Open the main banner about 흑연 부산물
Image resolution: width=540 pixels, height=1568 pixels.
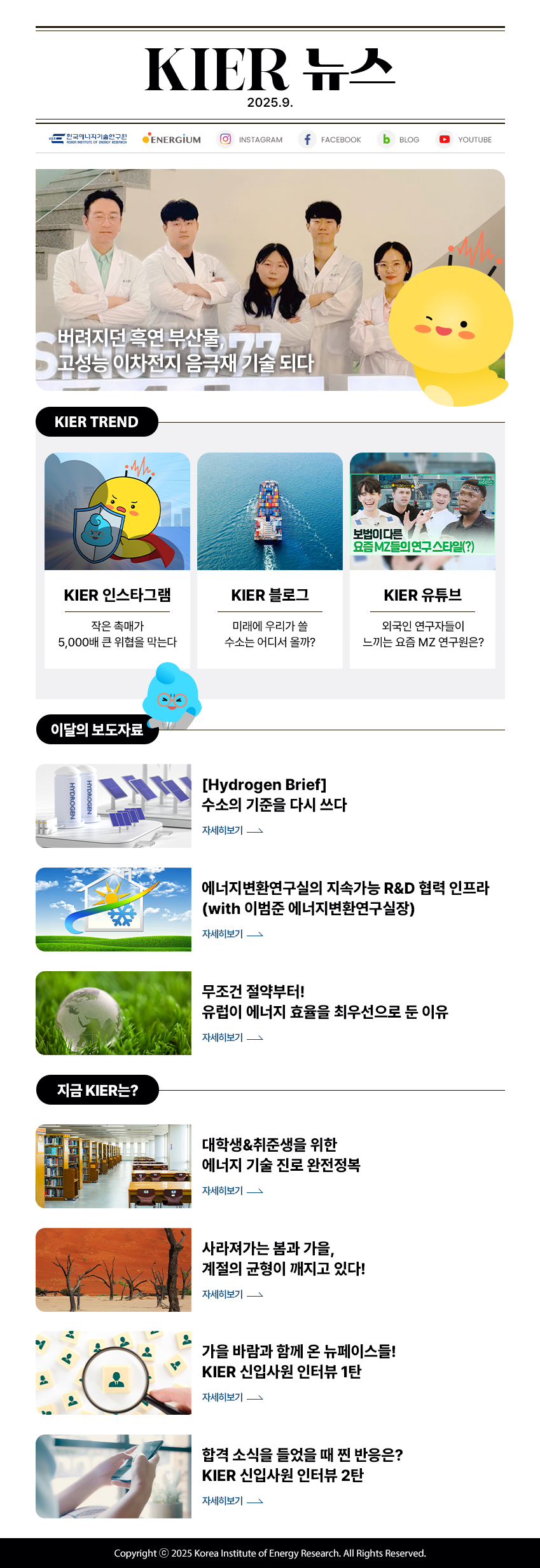[270, 280]
